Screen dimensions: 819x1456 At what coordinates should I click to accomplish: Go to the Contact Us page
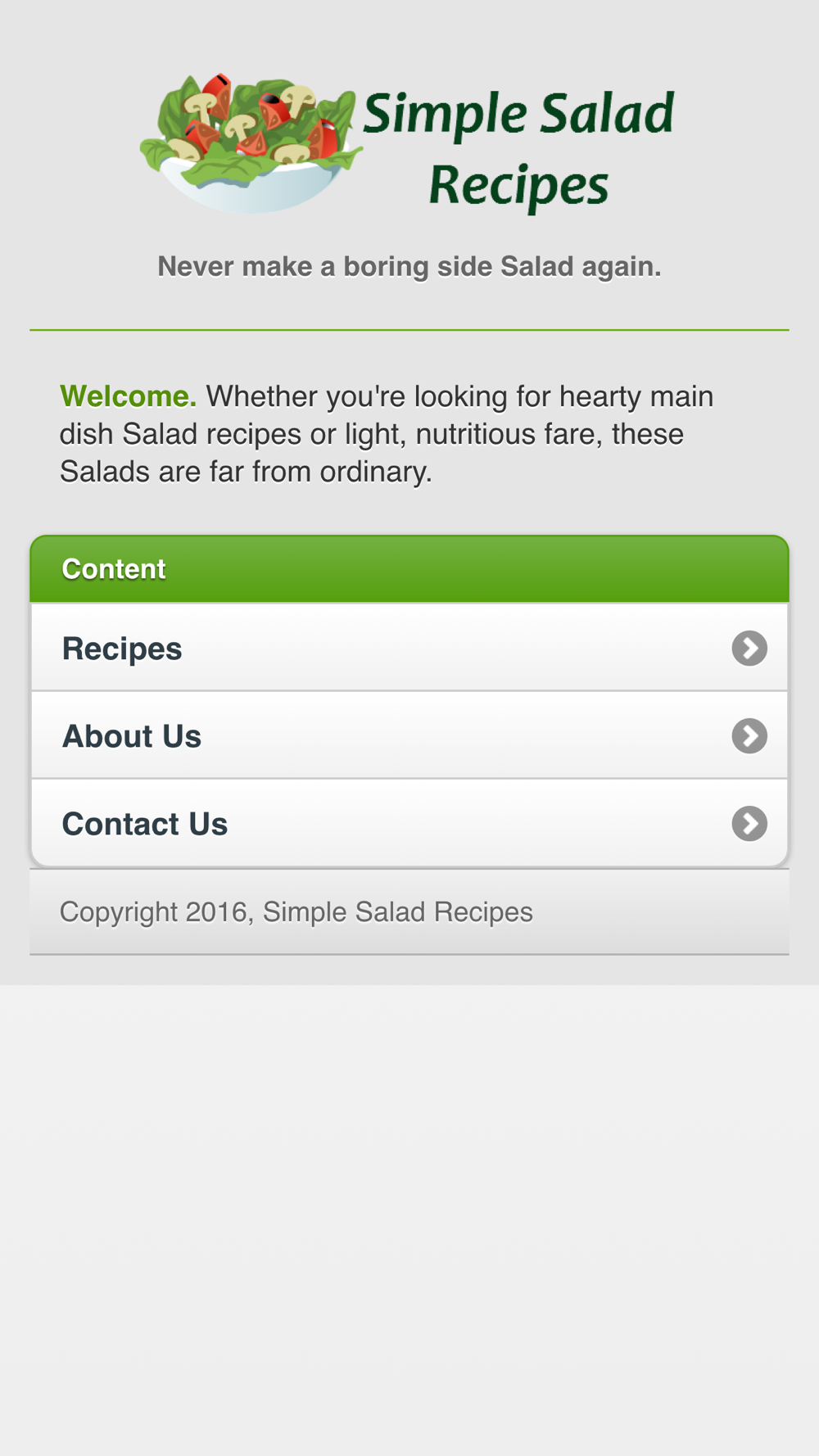[x=408, y=823]
